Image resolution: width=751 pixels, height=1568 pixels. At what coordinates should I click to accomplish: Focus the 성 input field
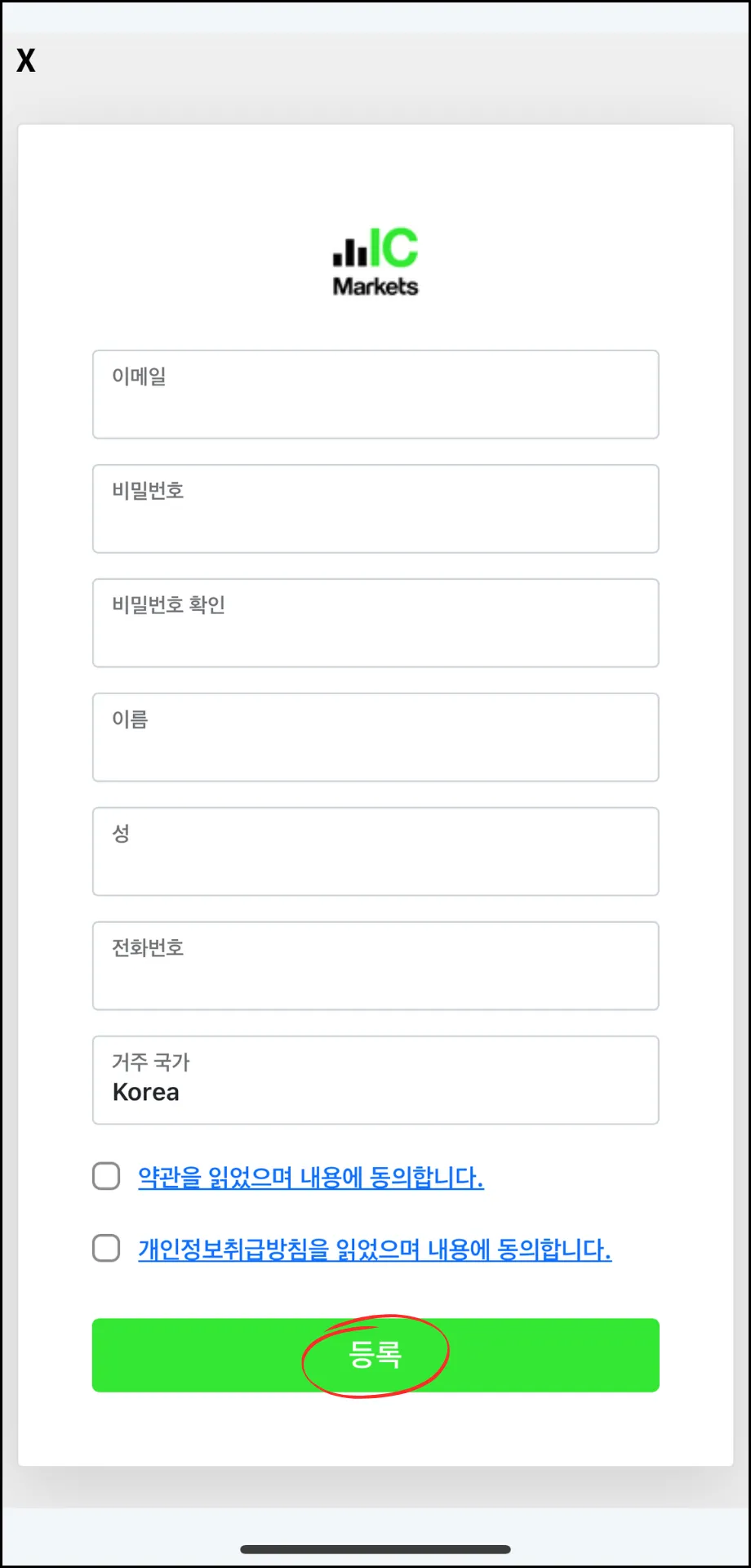pos(375,852)
